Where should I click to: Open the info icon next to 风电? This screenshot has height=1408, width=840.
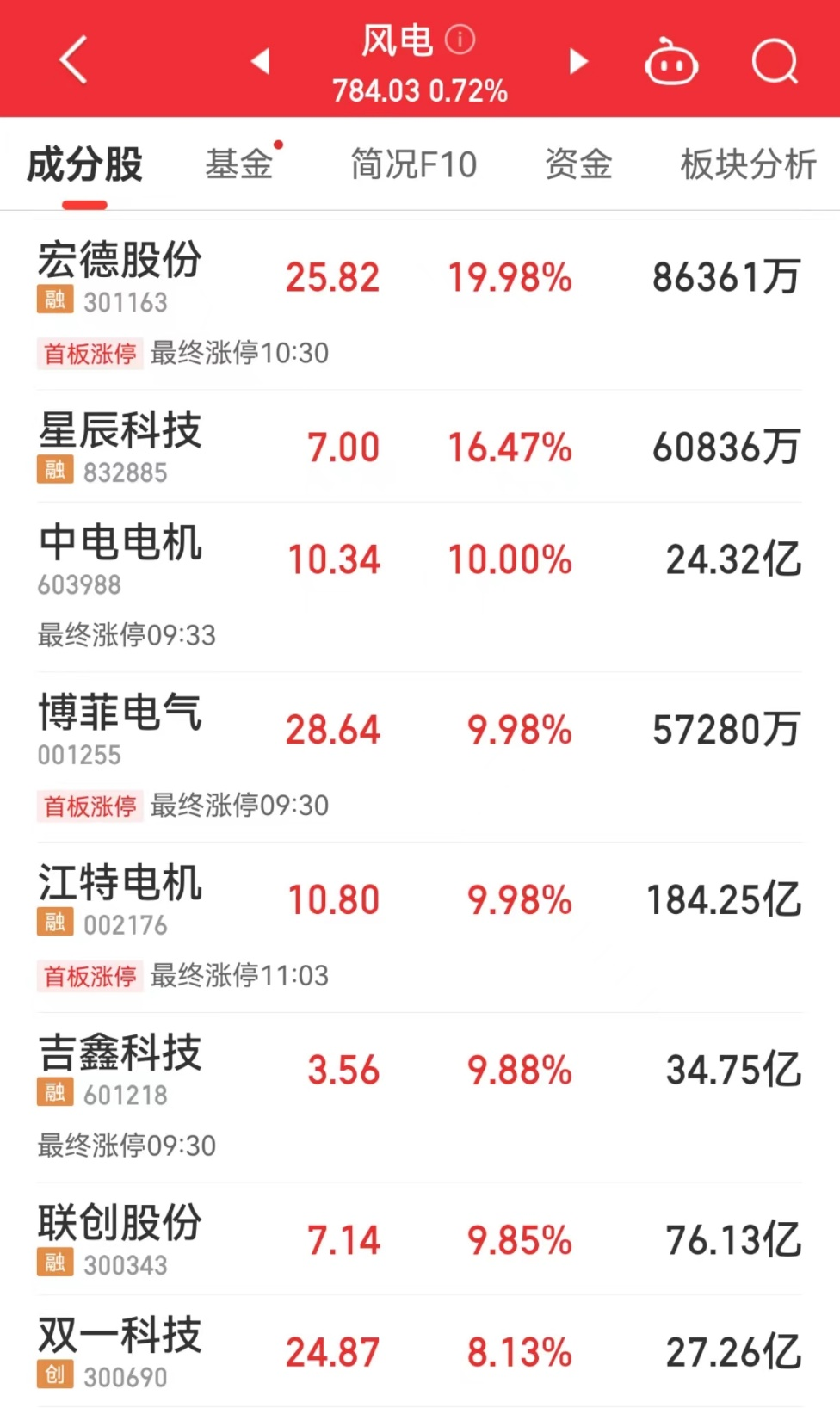coord(460,40)
